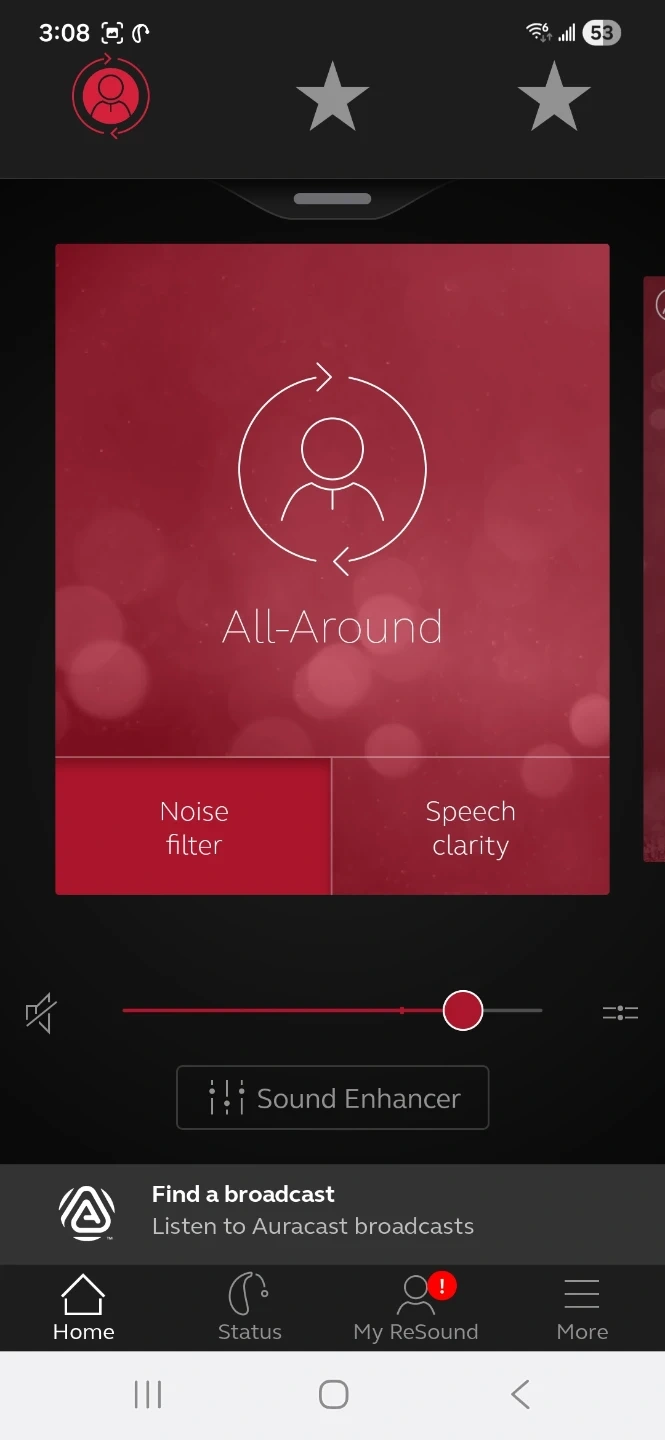Activate the Noise filter option
This screenshot has width=665, height=1440.
(x=193, y=827)
